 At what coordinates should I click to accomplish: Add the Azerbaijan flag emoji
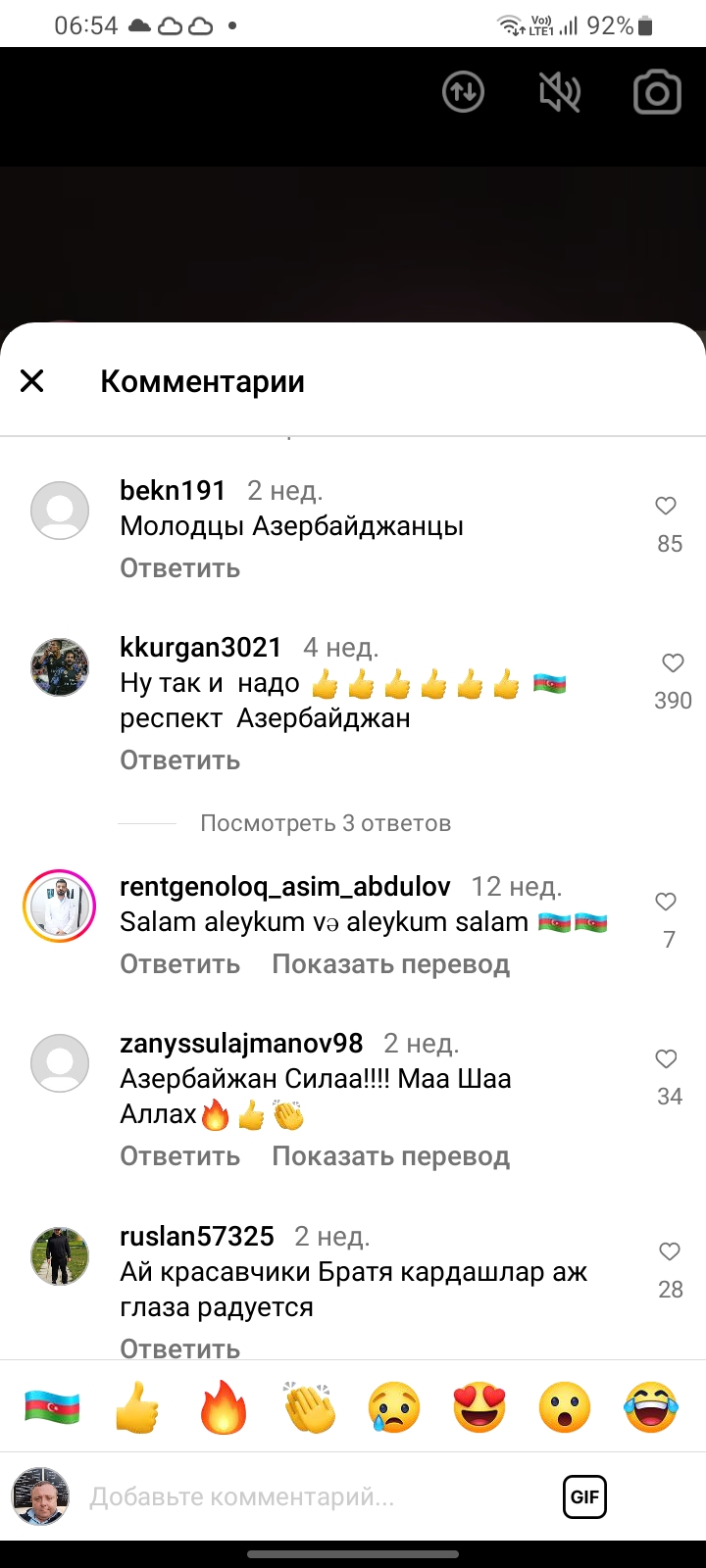52,1408
